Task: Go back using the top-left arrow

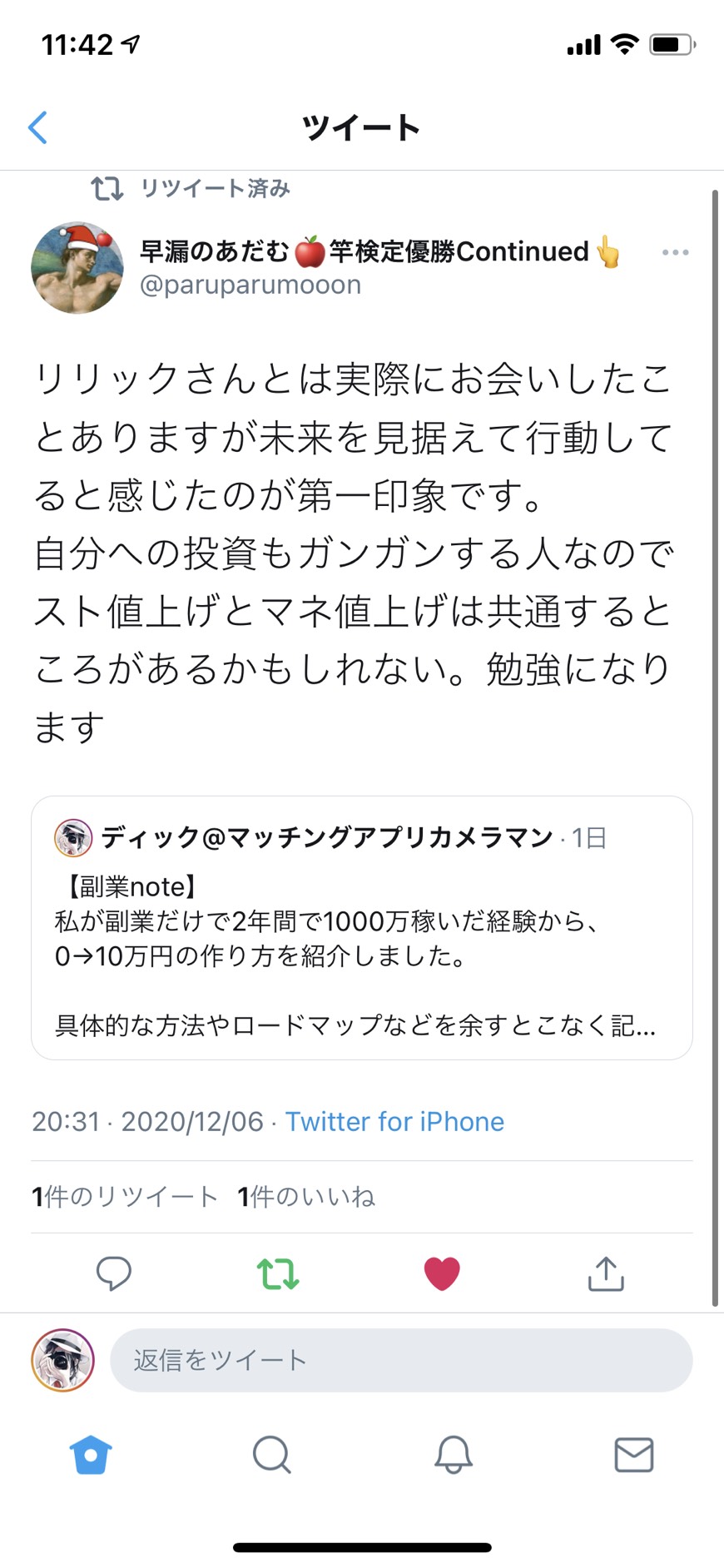Action: pos(37,127)
